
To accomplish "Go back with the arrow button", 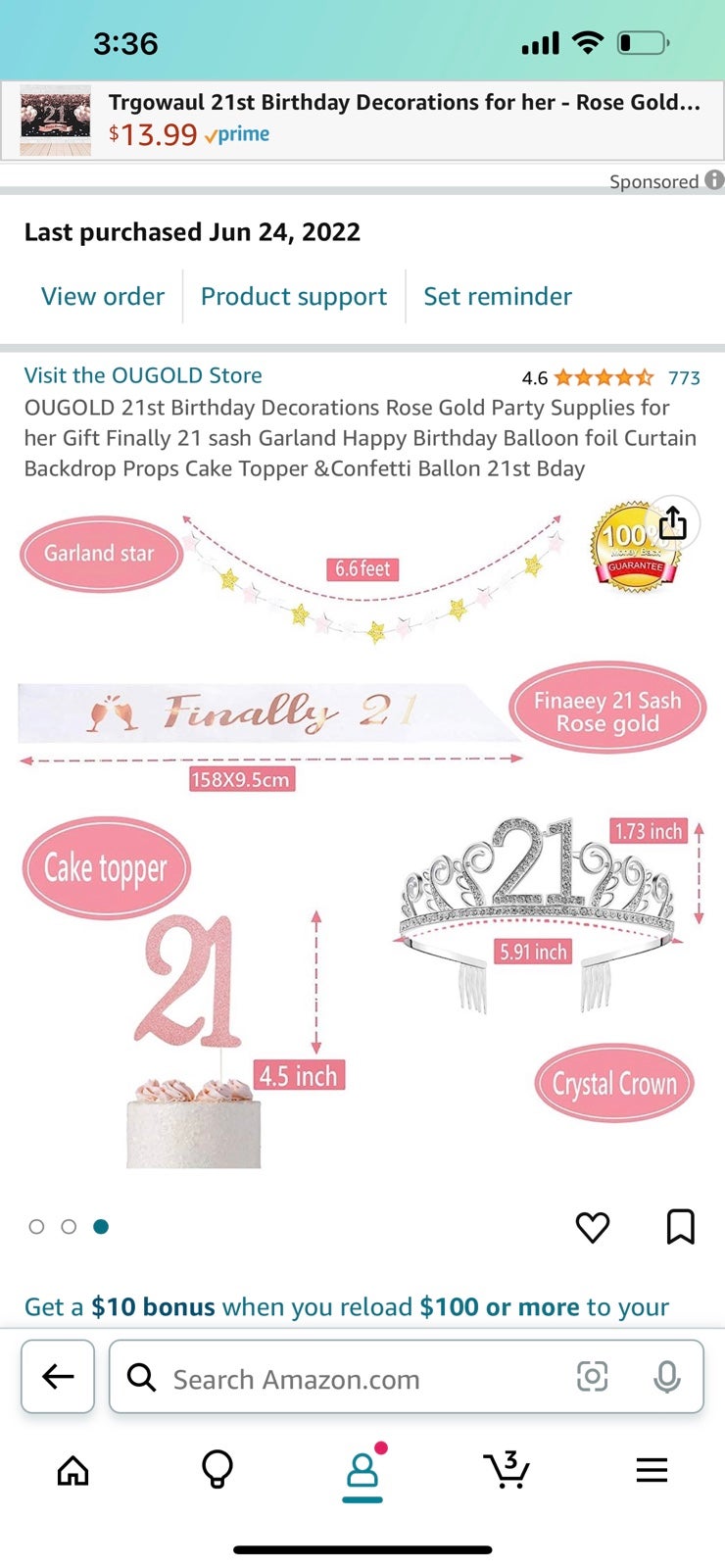I will [58, 1377].
